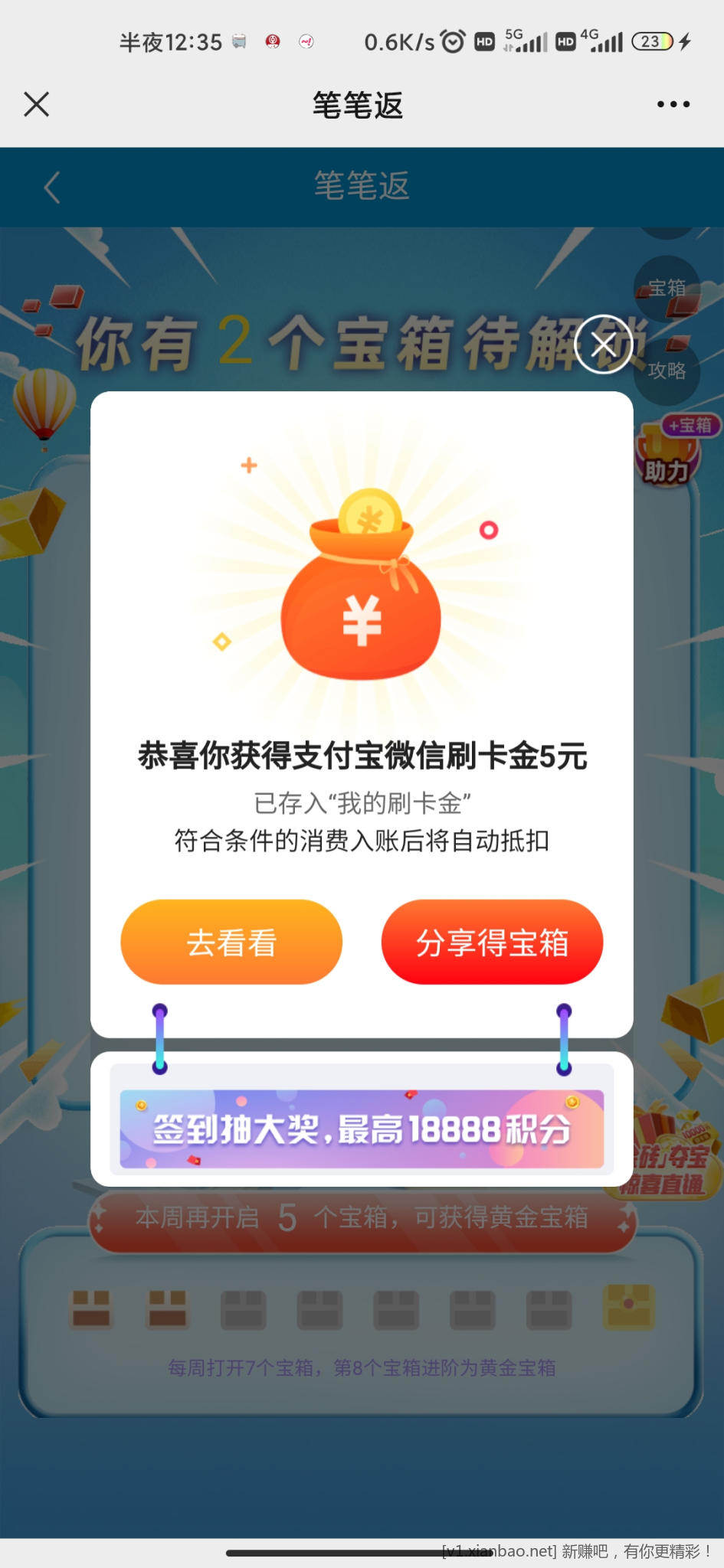Dismiss the reward popup

point(604,345)
